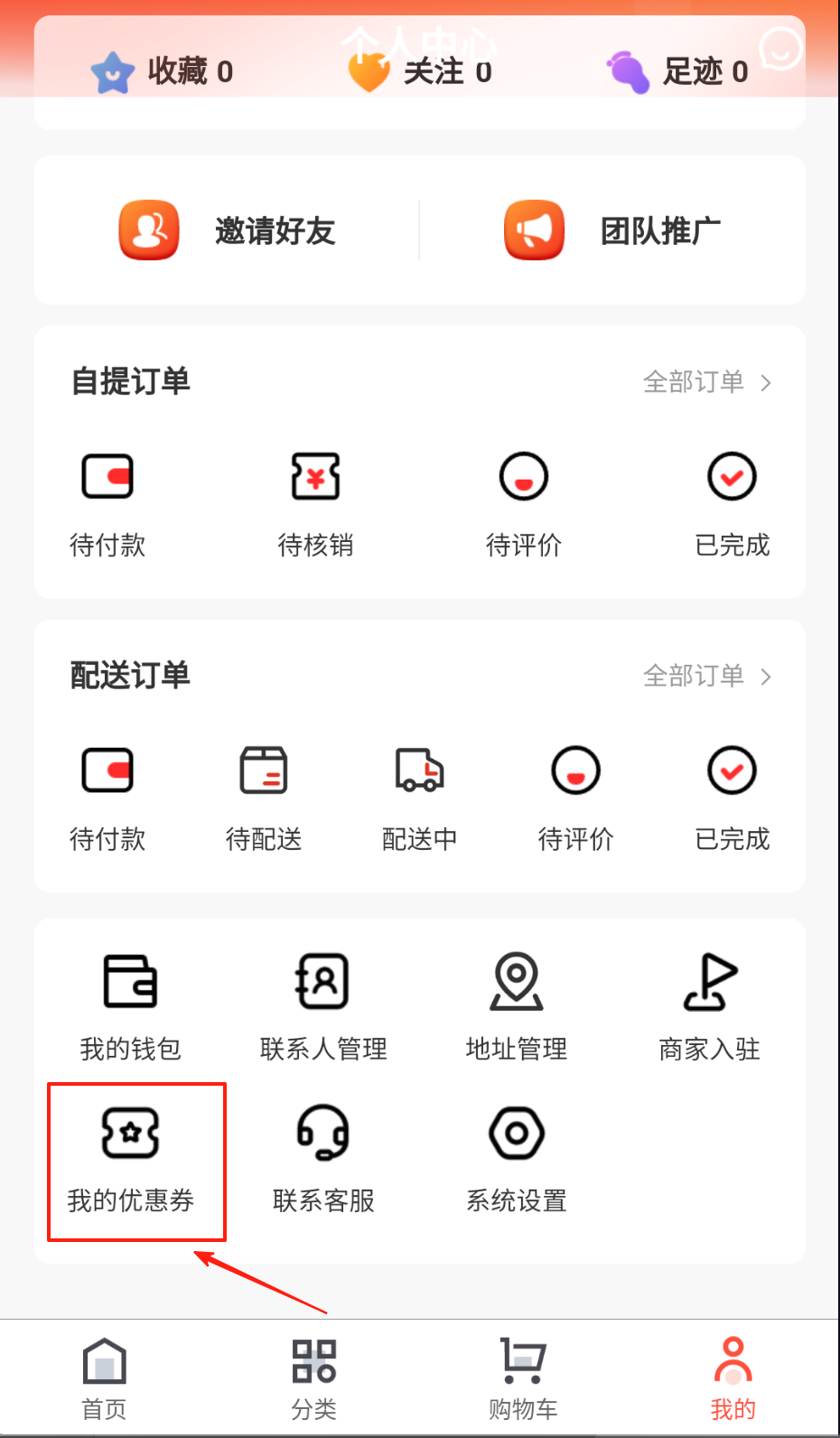Image resolution: width=840 pixels, height=1438 pixels.
Task: Open 我的优惠券 coupons
Action: pyautogui.click(x=131, y=1159)
